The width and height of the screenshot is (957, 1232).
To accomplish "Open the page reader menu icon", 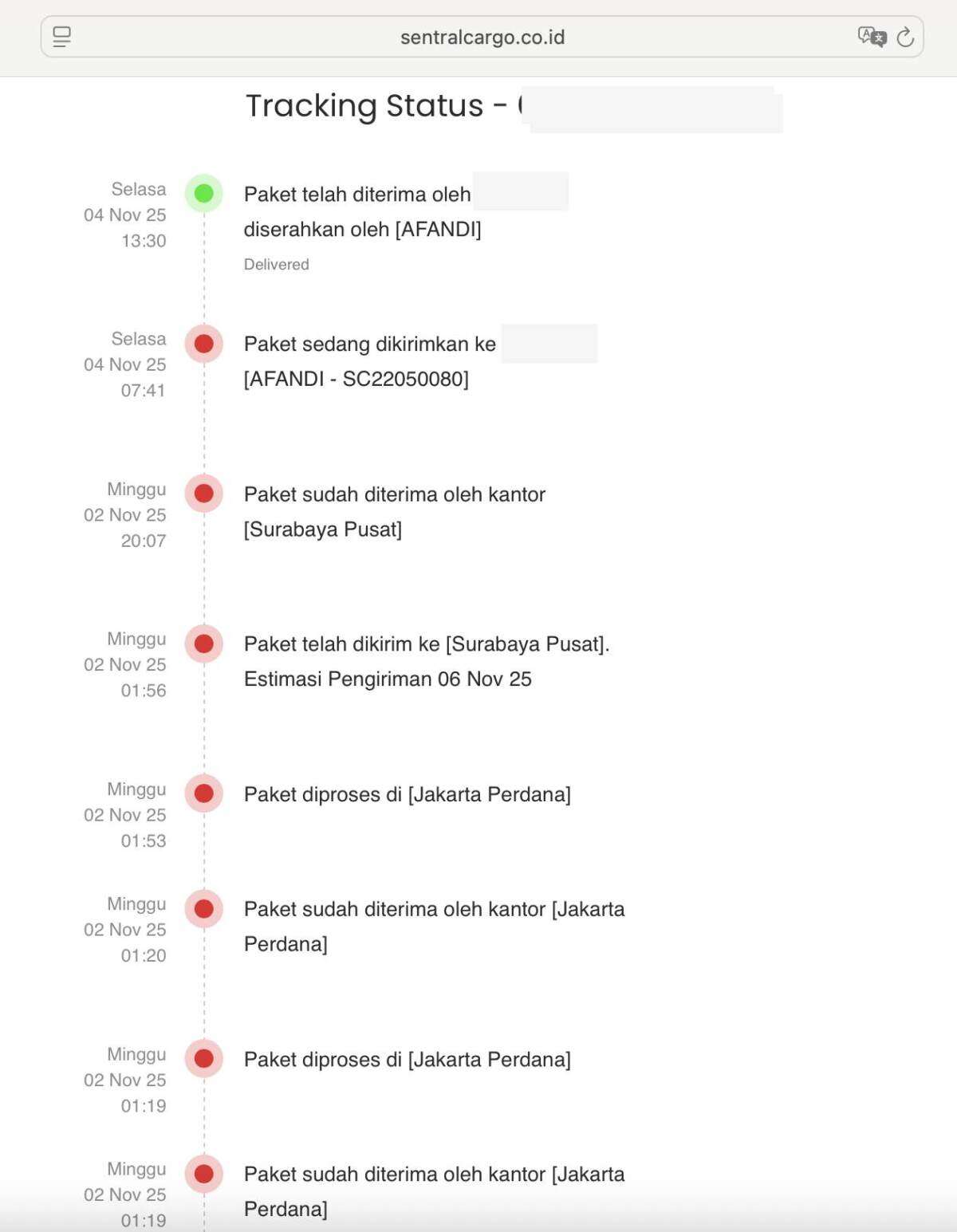I will click(x=62, y=37).
